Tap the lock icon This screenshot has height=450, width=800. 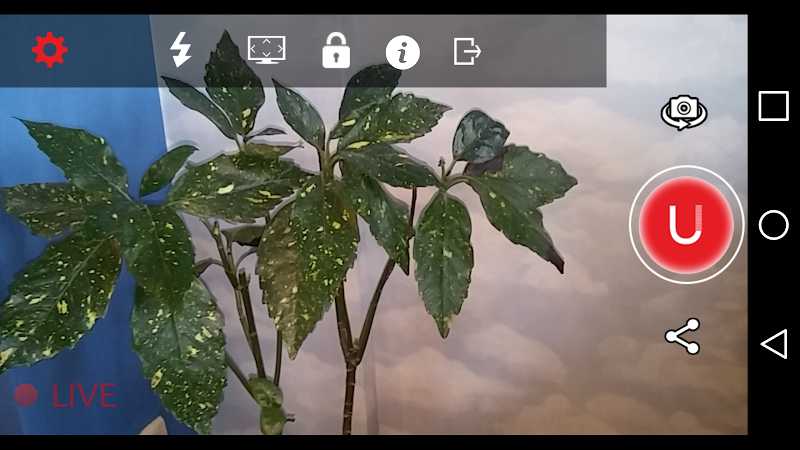336,50
